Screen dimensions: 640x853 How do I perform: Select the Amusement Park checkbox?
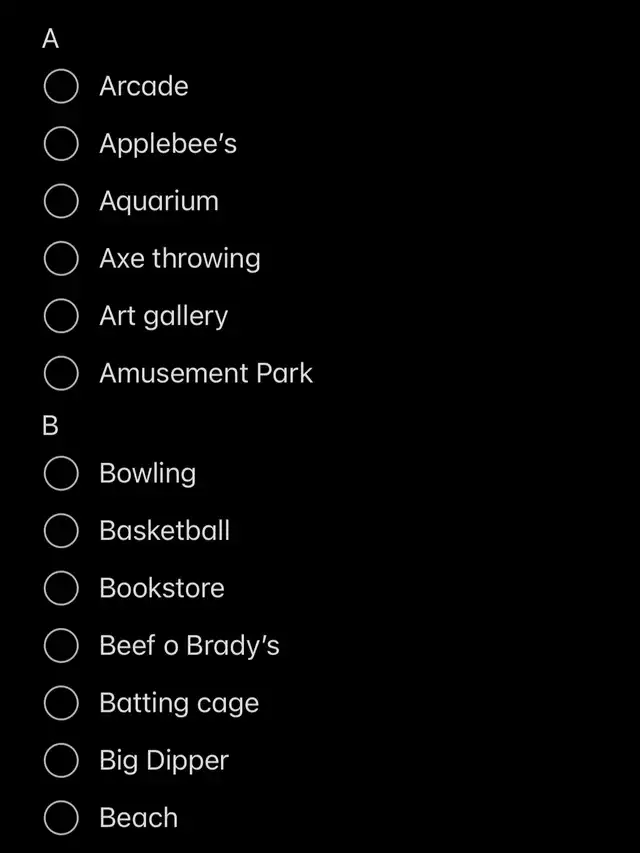62,373
